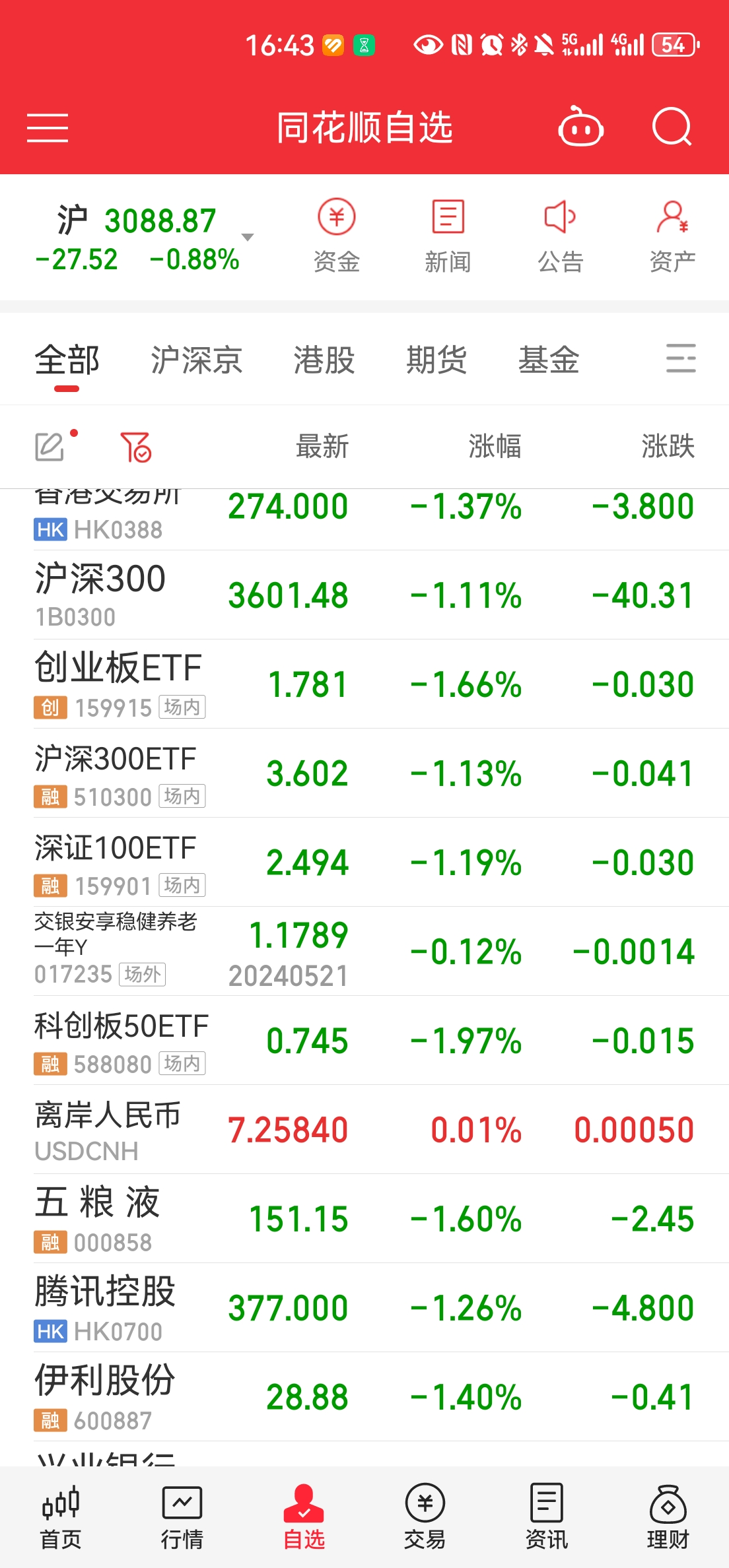Open the watchlist filter icon
729x1568 pixels.
(x=136, y=447)
